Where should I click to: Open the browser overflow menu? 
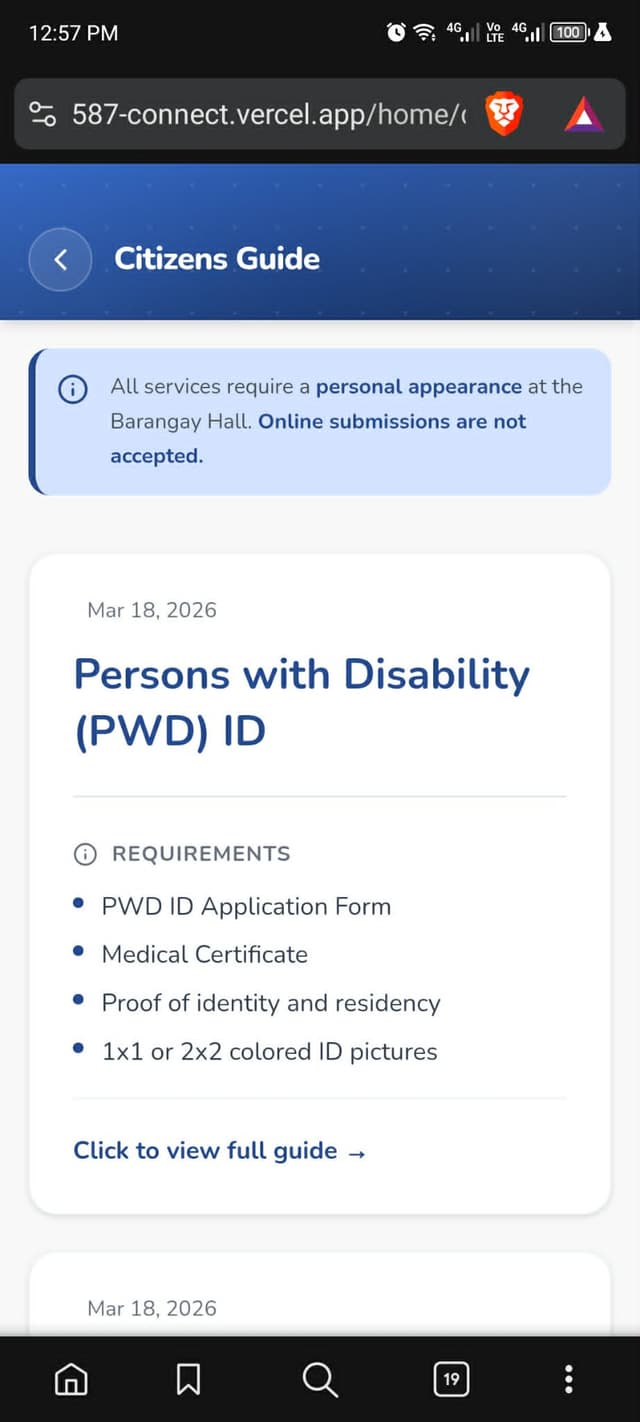[x=568, y=1380]
